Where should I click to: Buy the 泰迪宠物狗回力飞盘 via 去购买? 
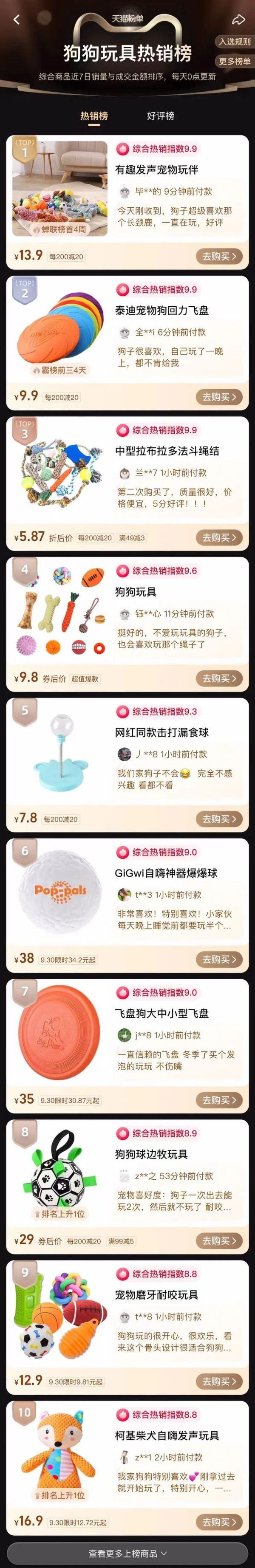click(x=218, y=397)
